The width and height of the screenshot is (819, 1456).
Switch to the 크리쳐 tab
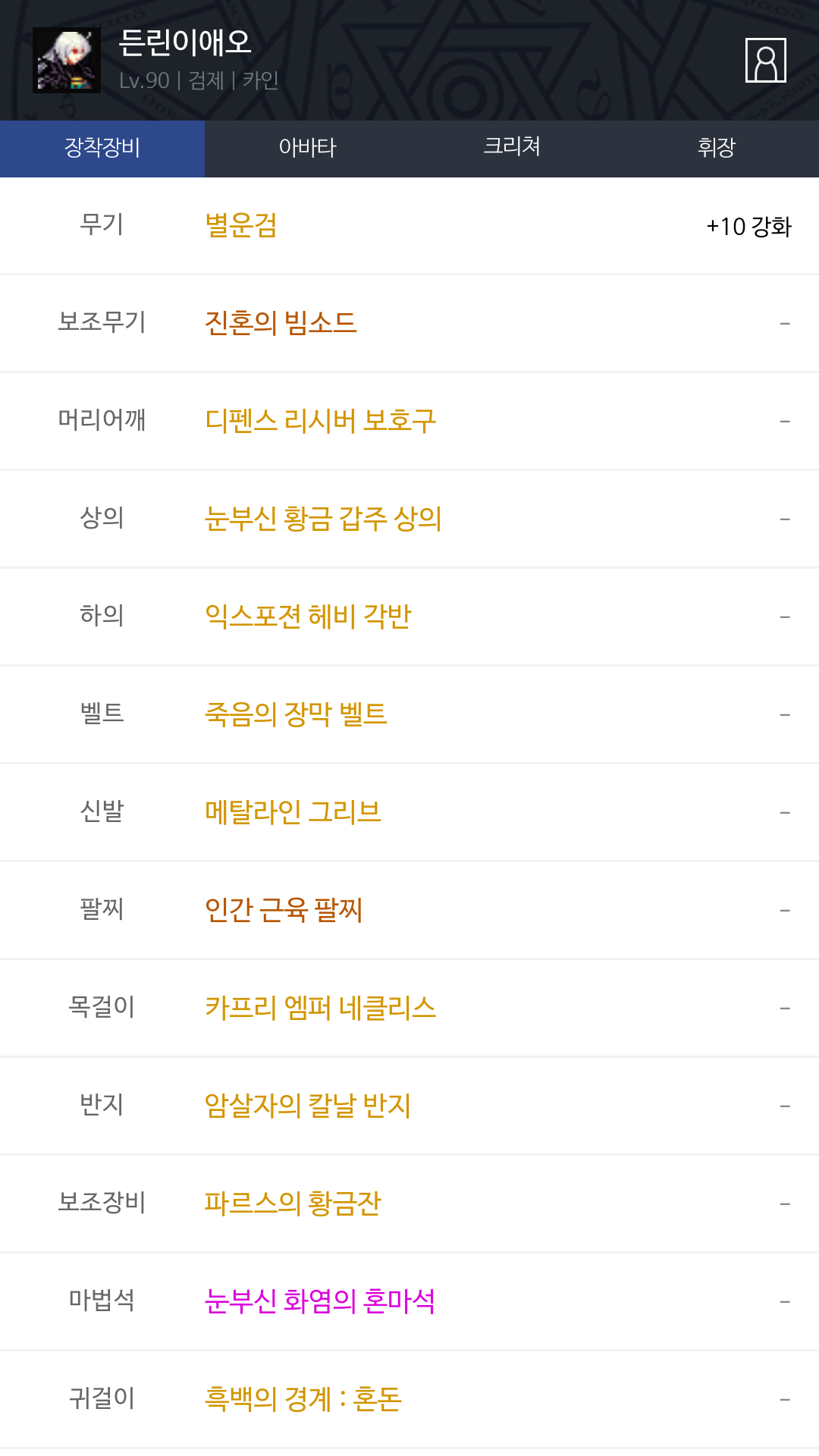point(512,149)
